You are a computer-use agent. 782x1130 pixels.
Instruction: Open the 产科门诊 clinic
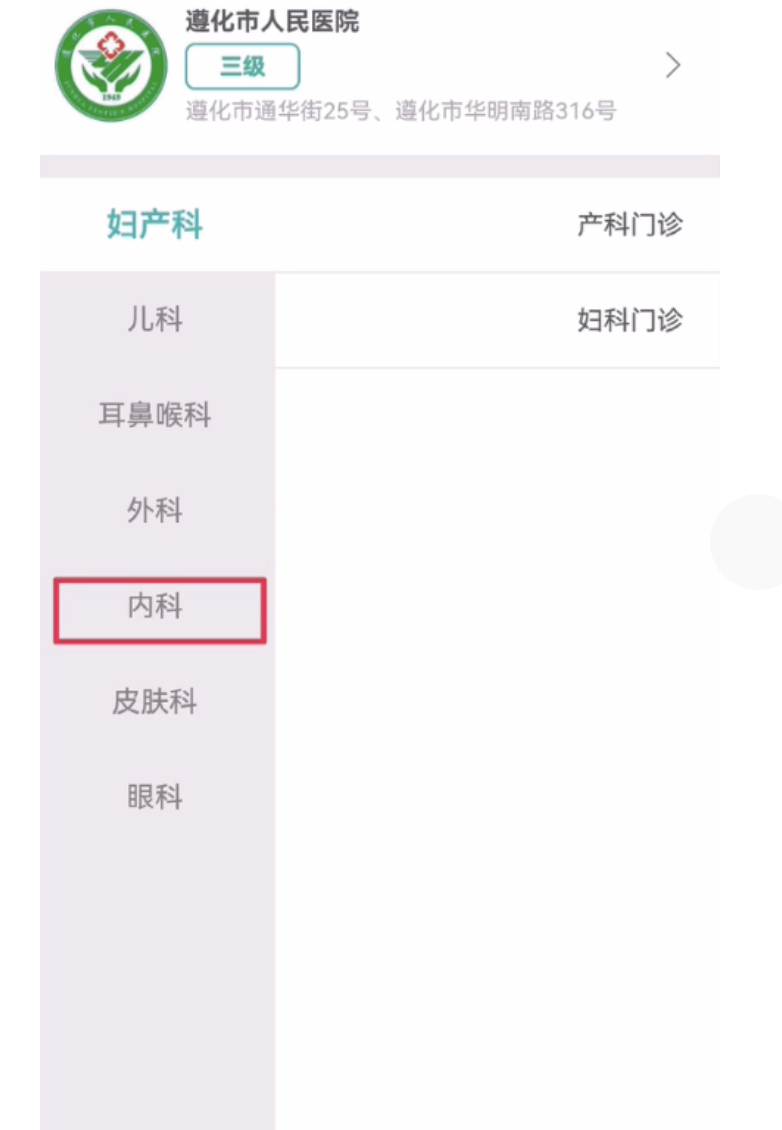tap(628, 225)
